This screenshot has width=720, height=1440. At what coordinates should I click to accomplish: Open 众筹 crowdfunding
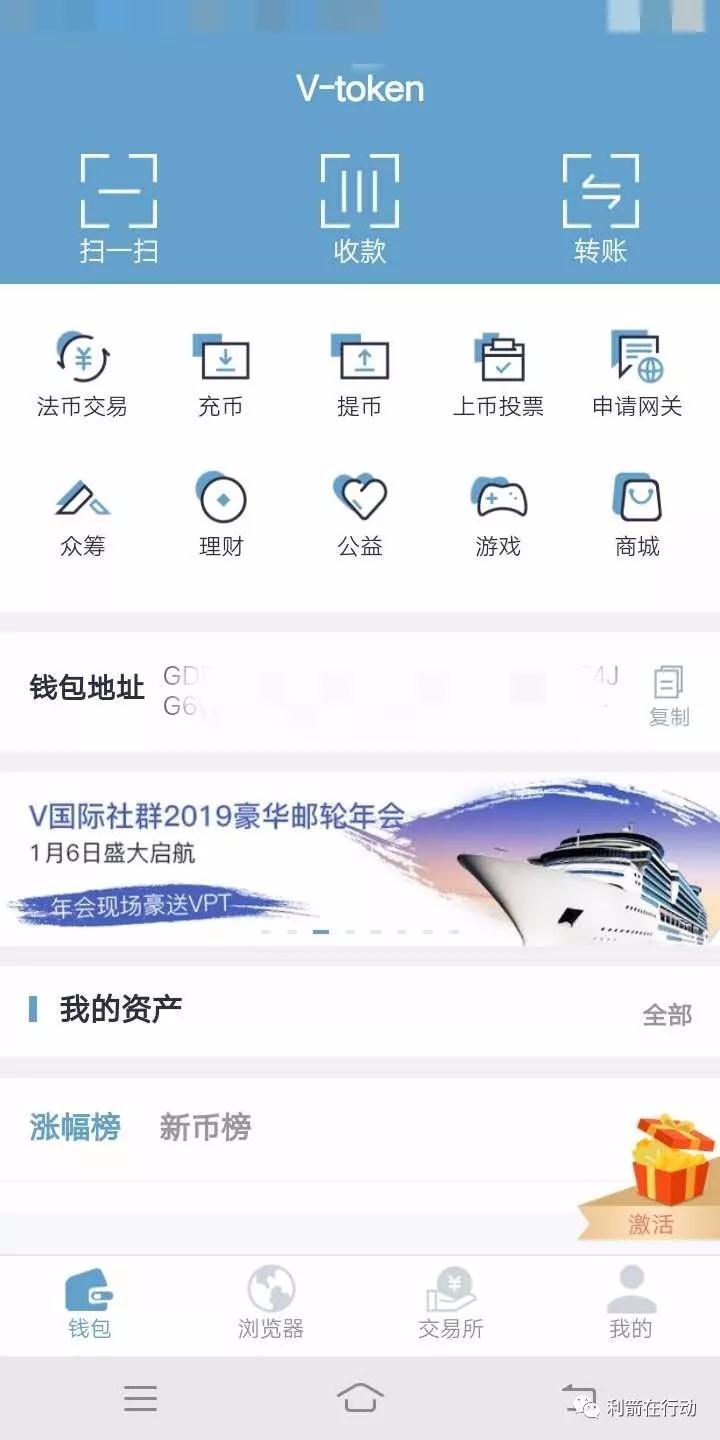point(82,515)
